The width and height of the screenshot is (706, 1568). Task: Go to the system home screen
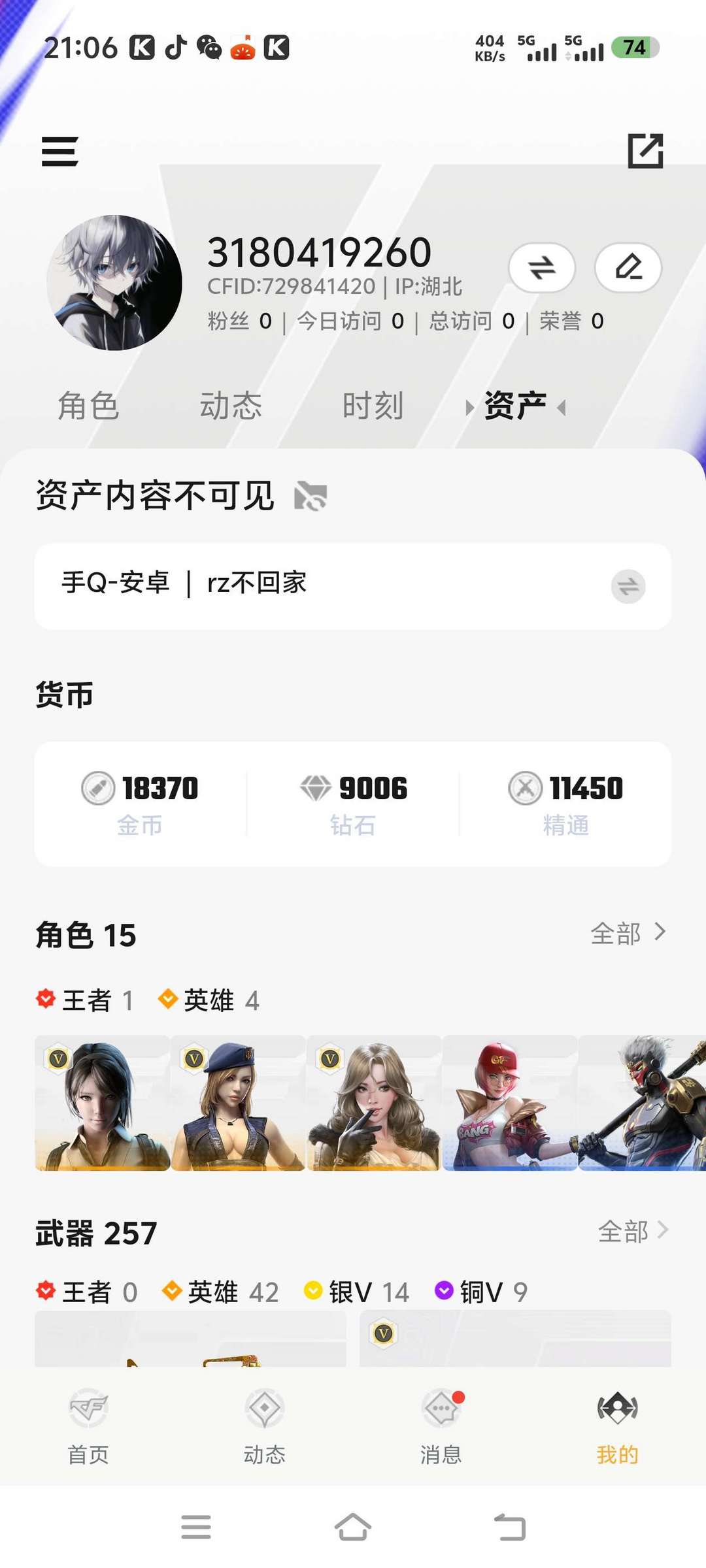tap(353, 1527)
